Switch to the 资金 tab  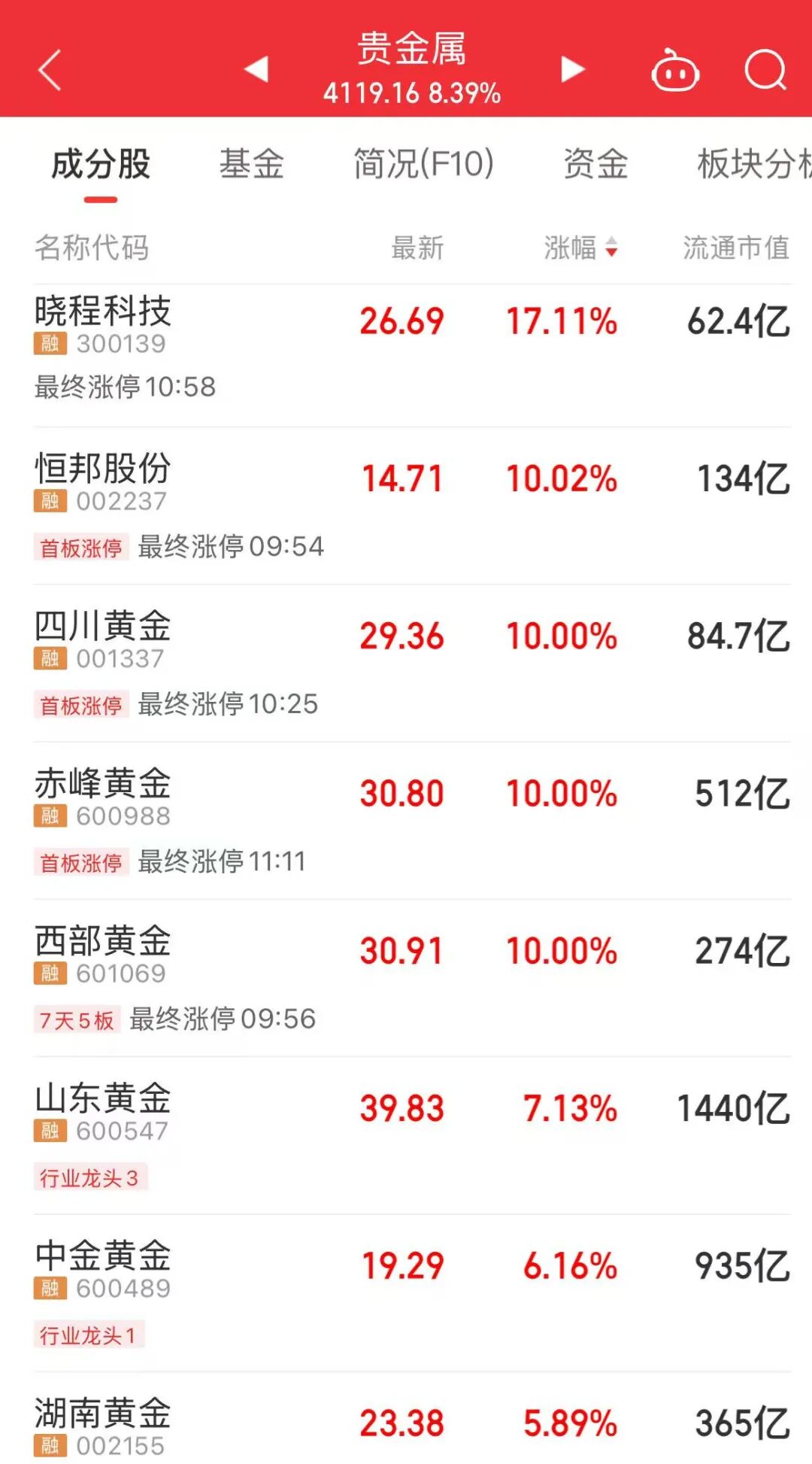coord(595,164)
